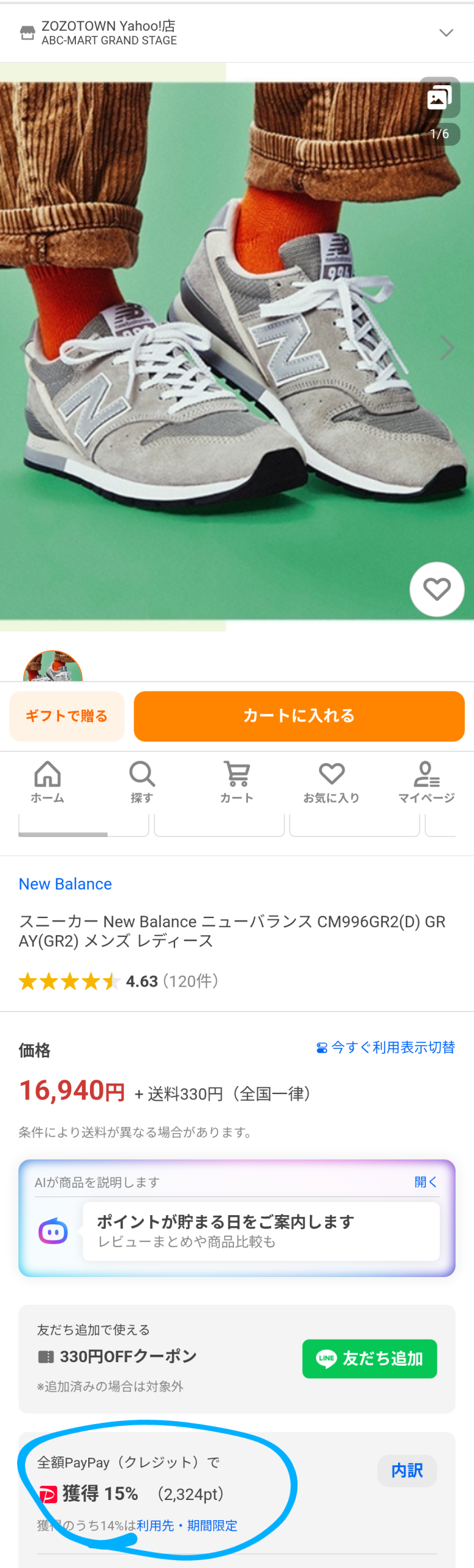This screenshot has height=1568, width=474.
Task: Show the next product photo
Action: point(447,348)
